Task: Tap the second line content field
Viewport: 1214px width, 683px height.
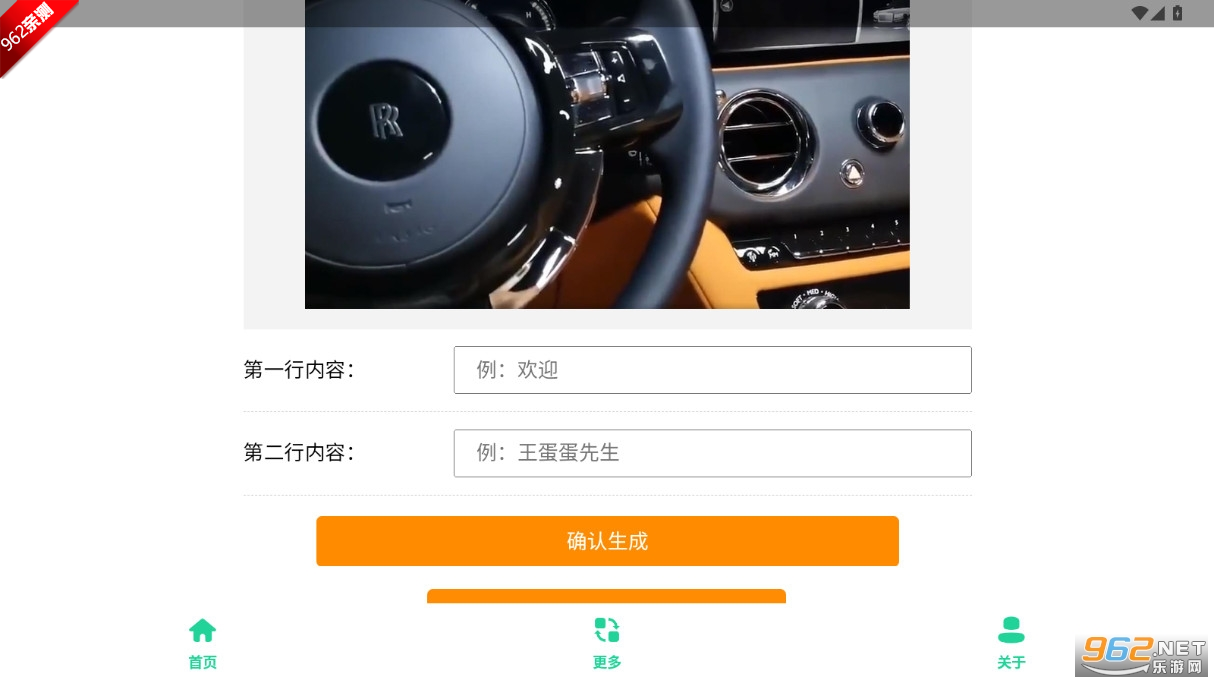Action: (x=712, y=453)
